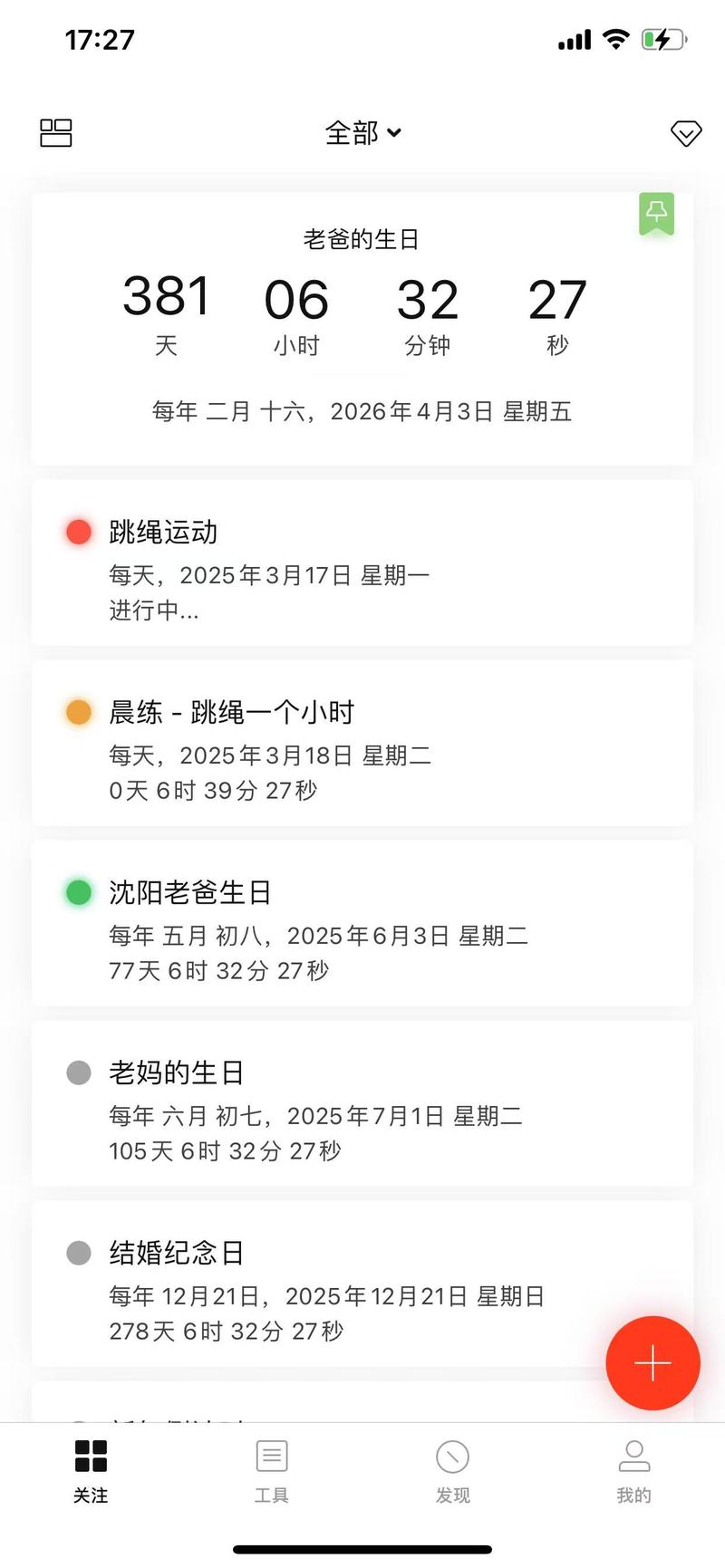
Task: Open the layout switcher icon
Action: tap(56, 133)
